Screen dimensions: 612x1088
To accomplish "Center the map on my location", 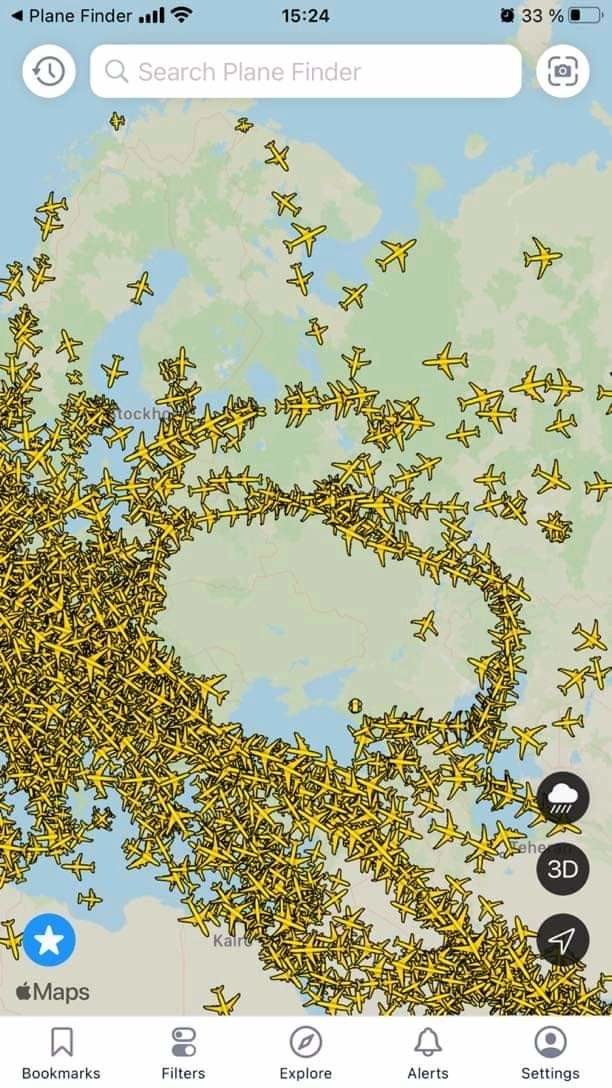I will point(563,940).
